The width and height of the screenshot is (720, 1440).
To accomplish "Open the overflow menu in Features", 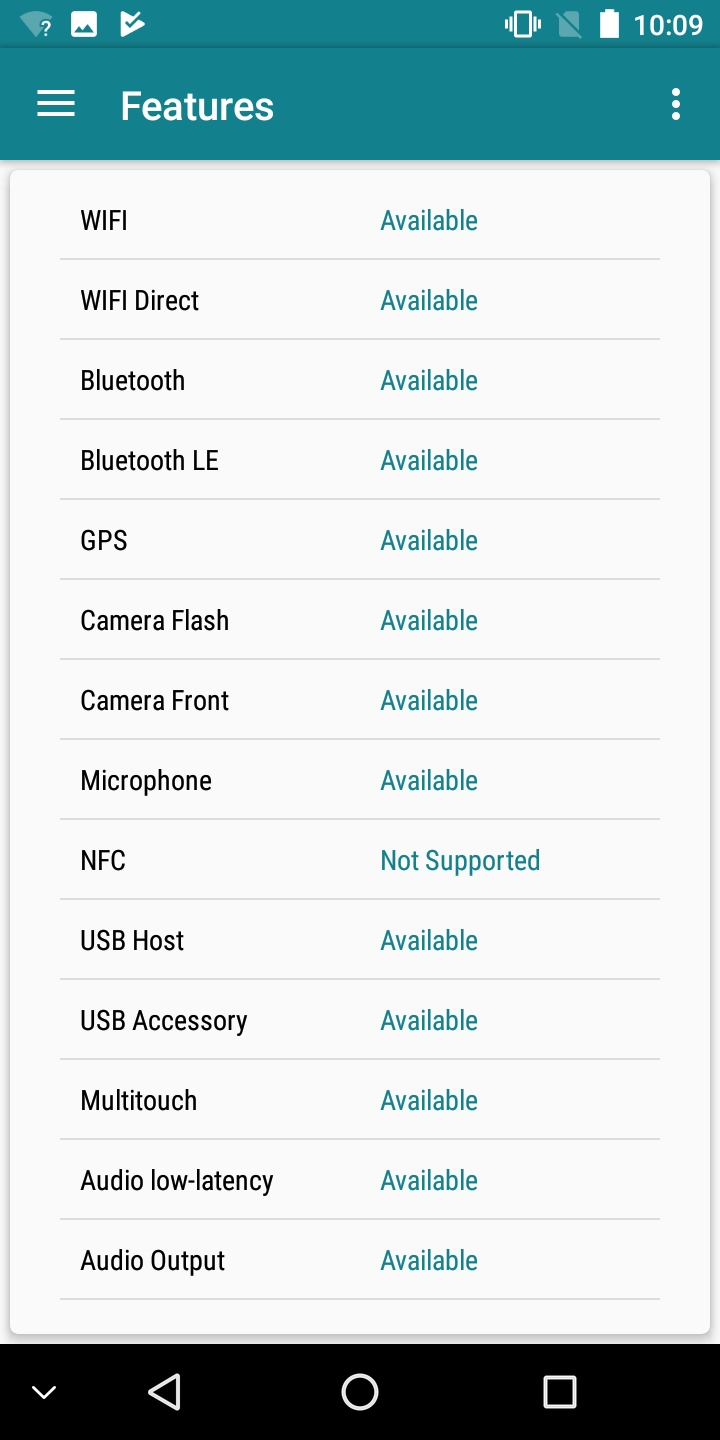I will (x=676, y=104).
